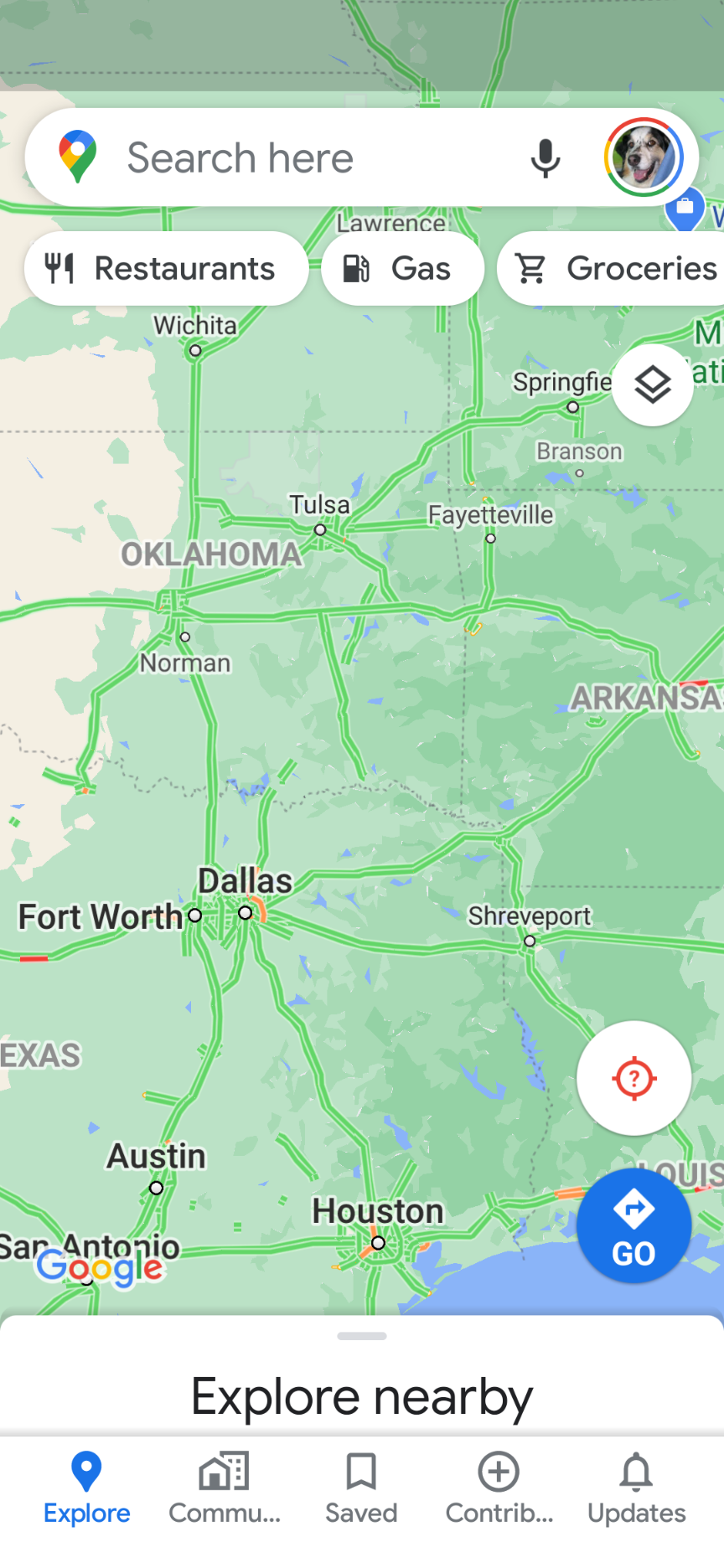Center map on my location
Viewport: 724px width, 1568px height.
pos(633,1078)
